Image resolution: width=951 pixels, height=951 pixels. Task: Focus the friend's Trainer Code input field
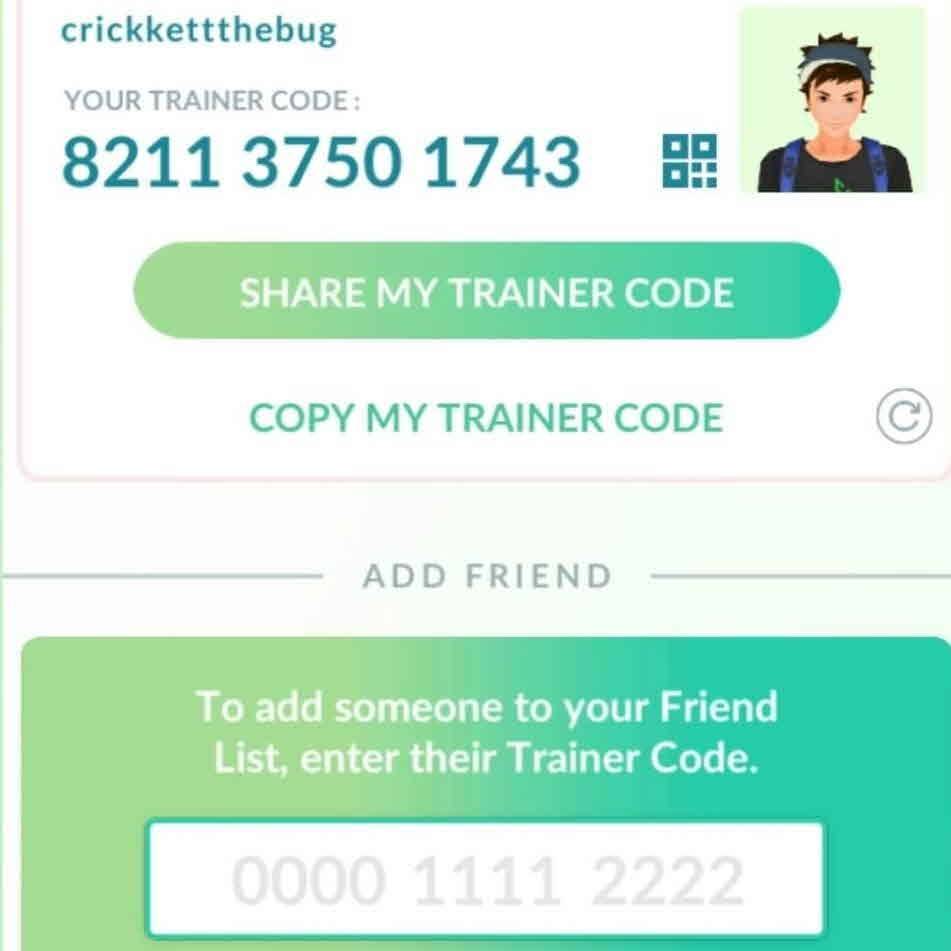pyautogui.click(x=486, y=879)
